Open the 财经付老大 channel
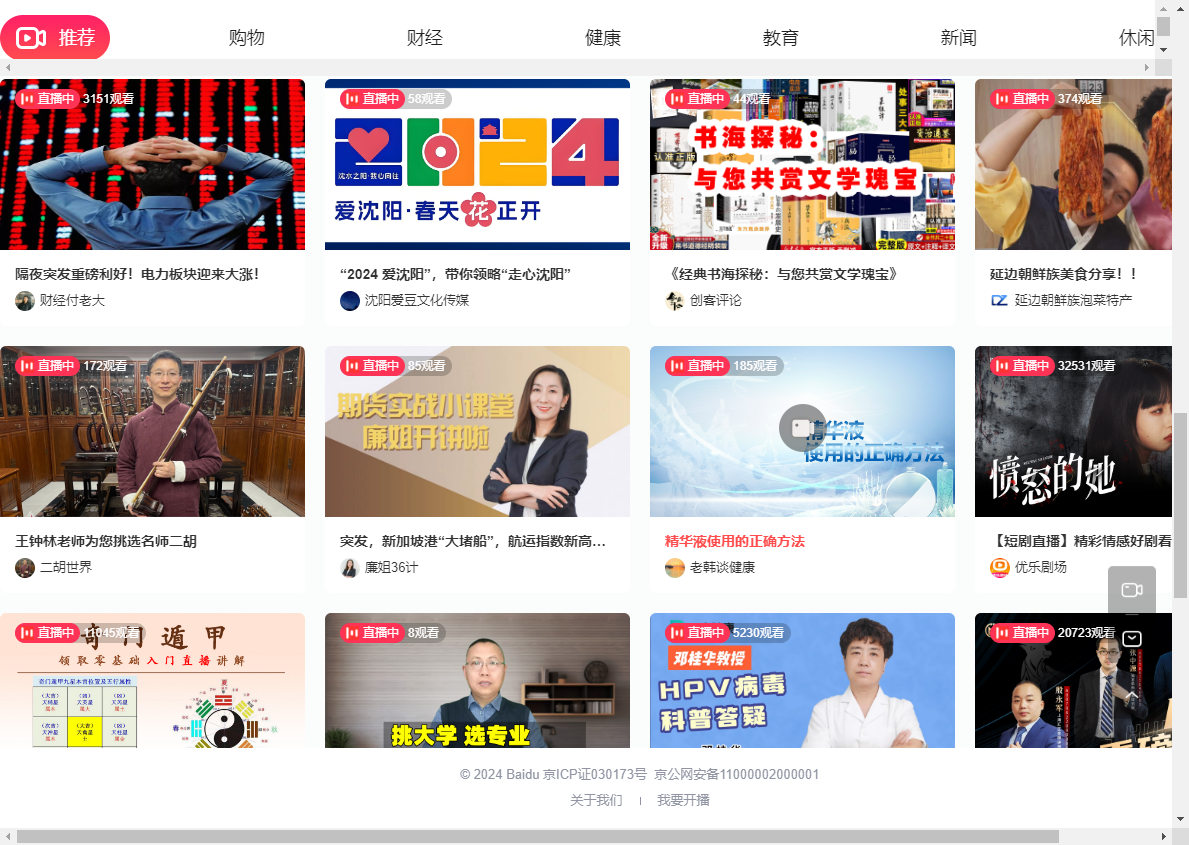The image size is (1189, 845). [x=72, y=300]
